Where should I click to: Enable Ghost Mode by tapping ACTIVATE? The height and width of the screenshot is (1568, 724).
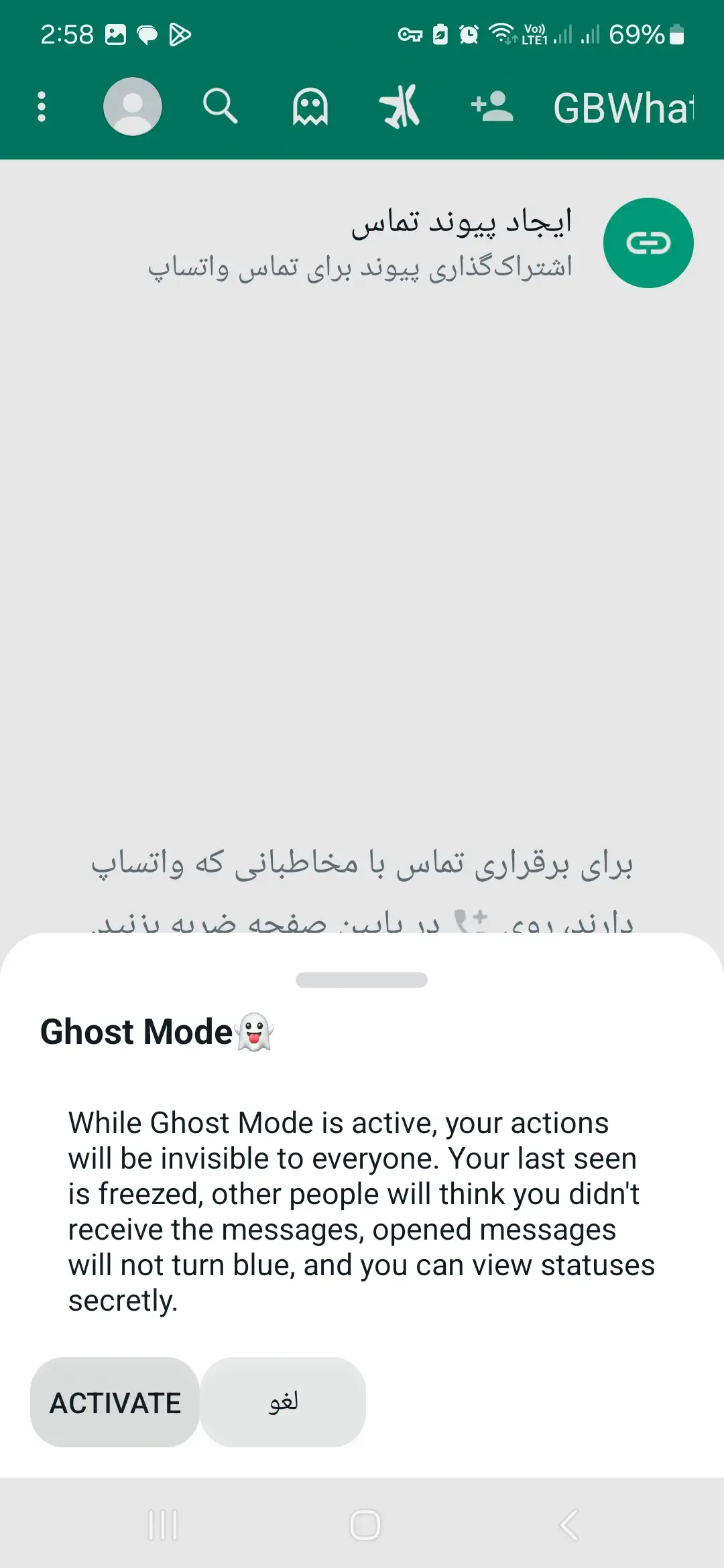point(114,1402)
